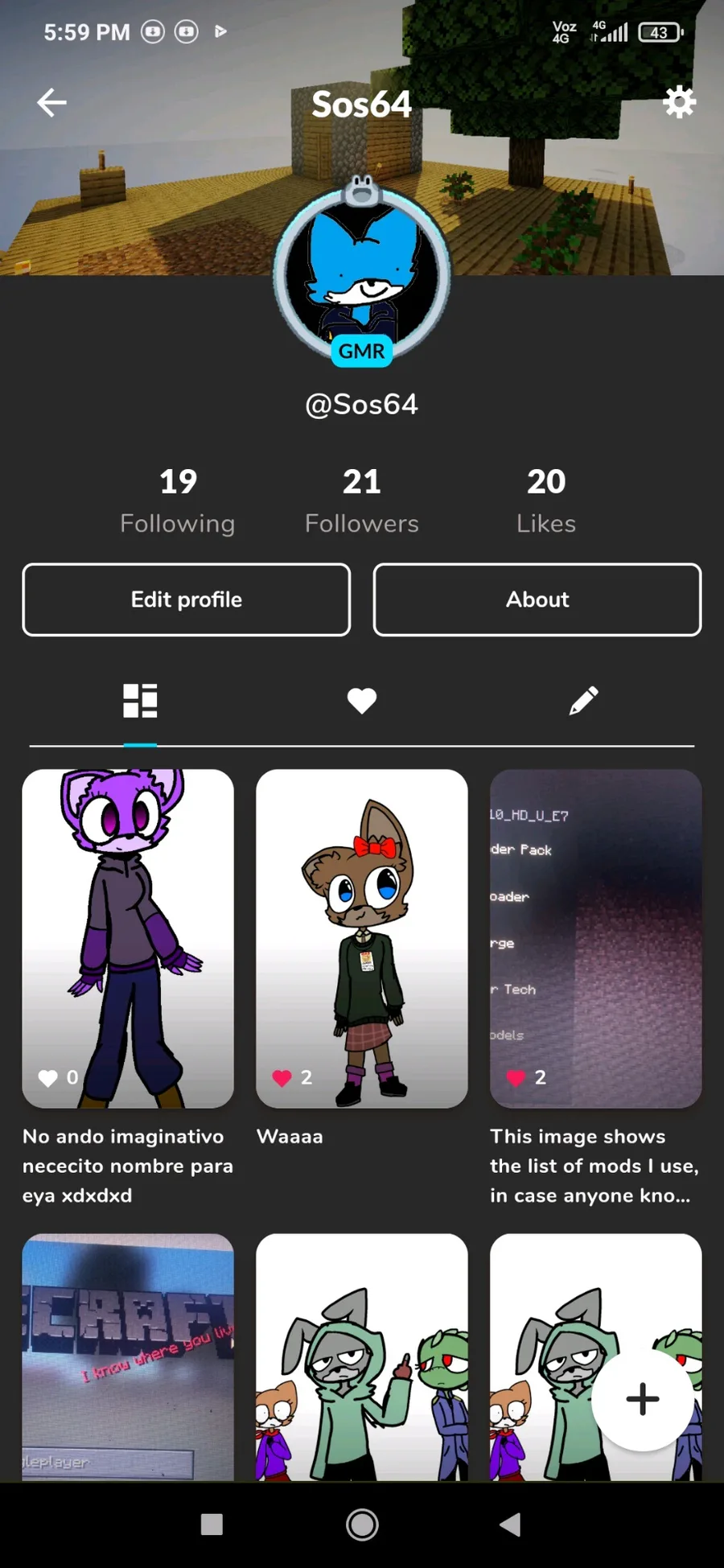View the Following list

point(178,500)
